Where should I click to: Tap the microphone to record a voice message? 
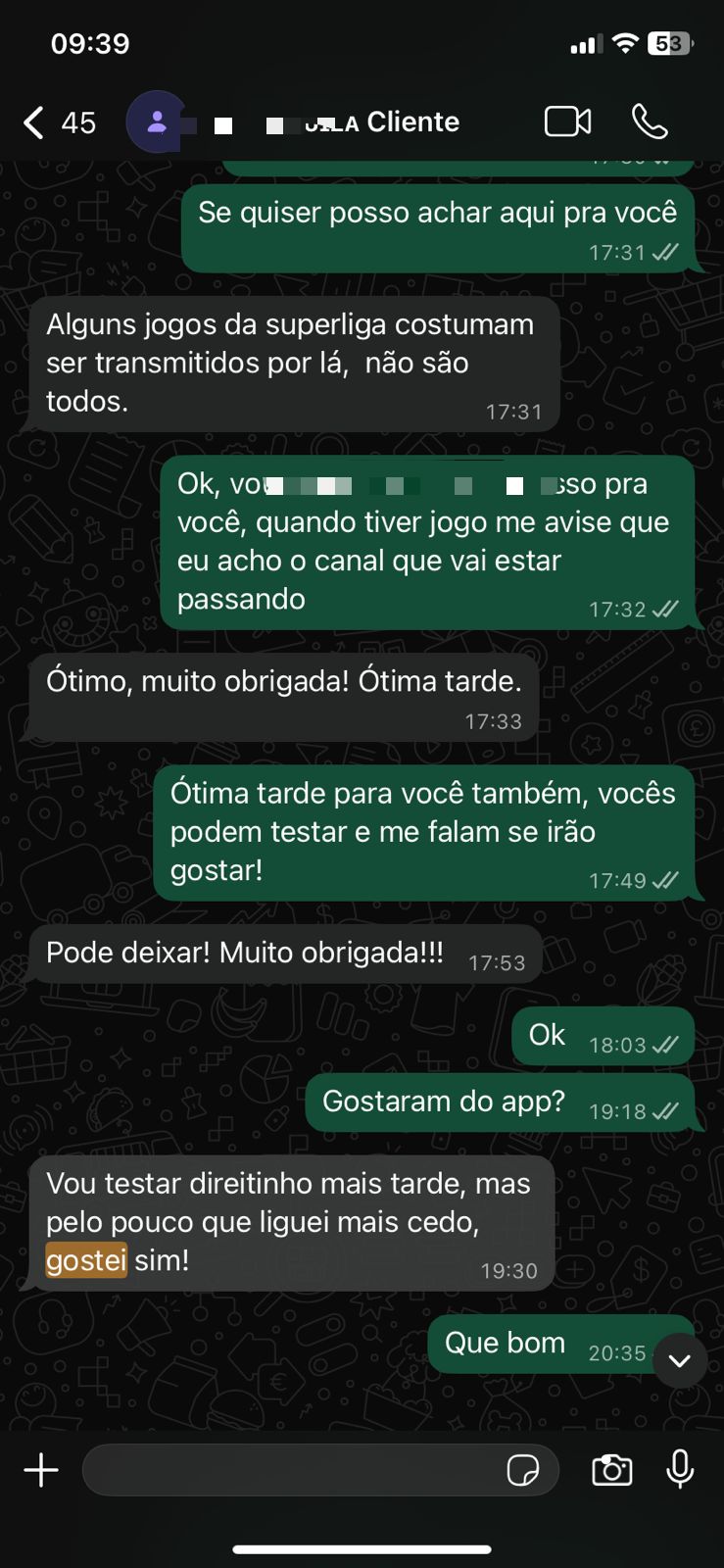pos(680,1470)
